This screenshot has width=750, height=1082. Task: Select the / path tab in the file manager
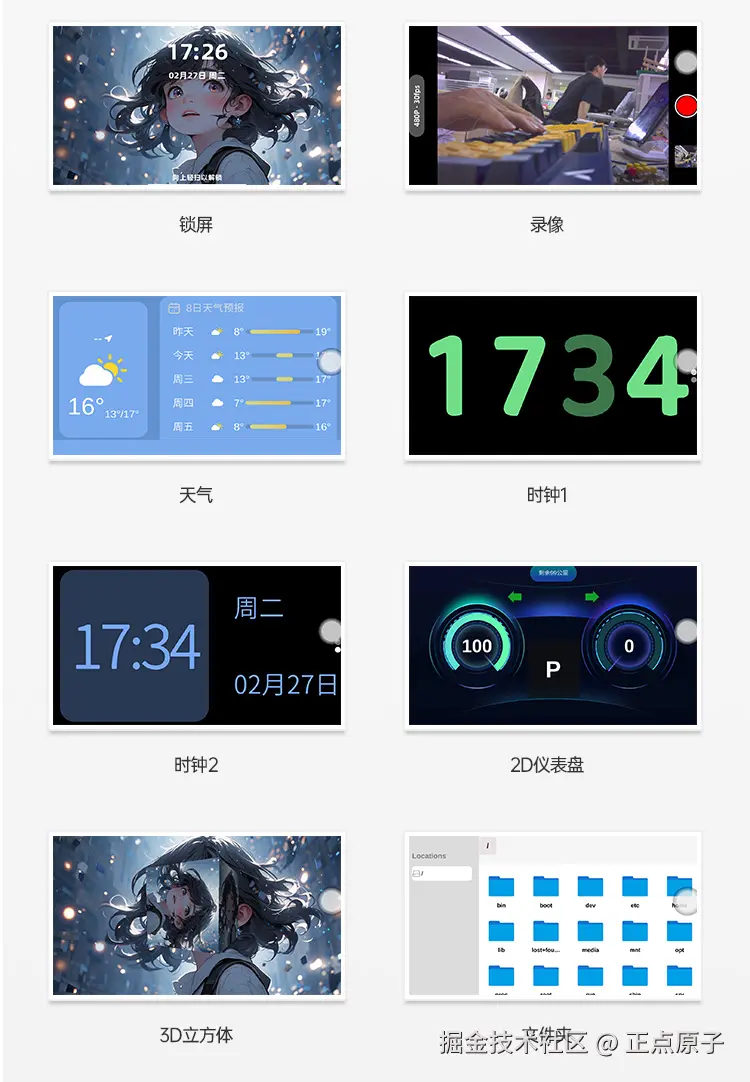point(488,846)
